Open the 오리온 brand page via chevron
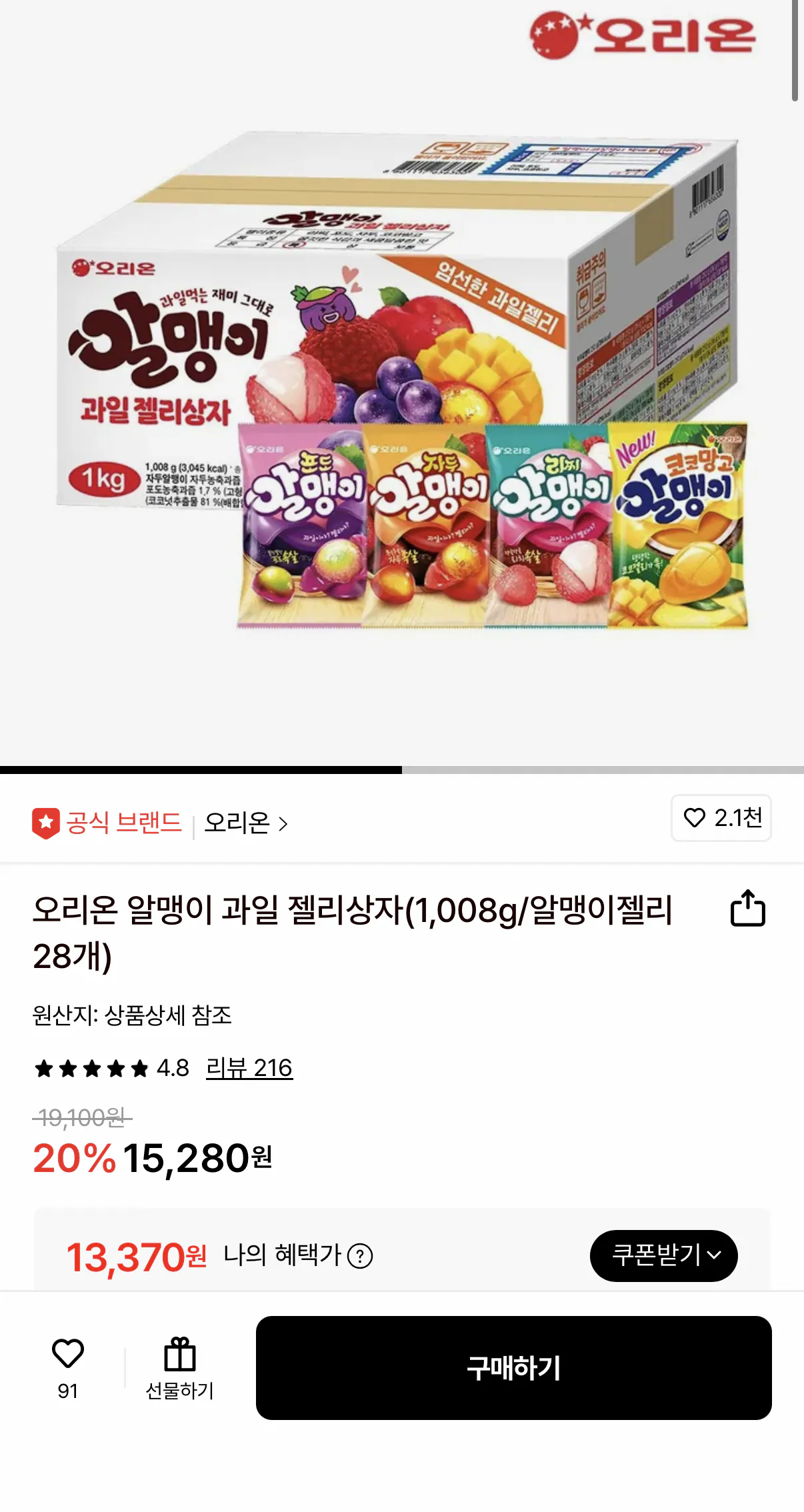 pos(285,823)
